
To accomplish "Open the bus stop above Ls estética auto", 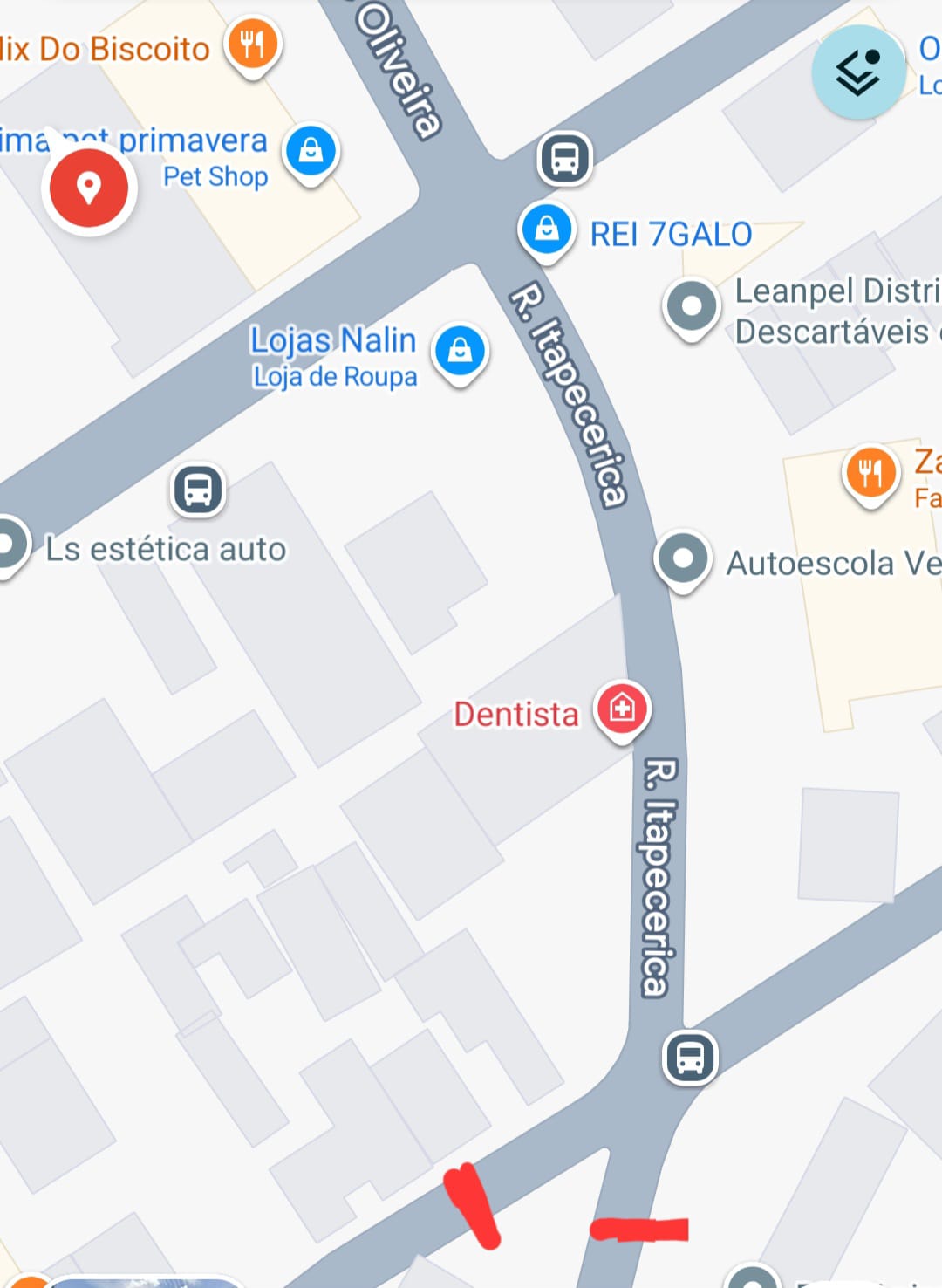I will coord(198,490).
